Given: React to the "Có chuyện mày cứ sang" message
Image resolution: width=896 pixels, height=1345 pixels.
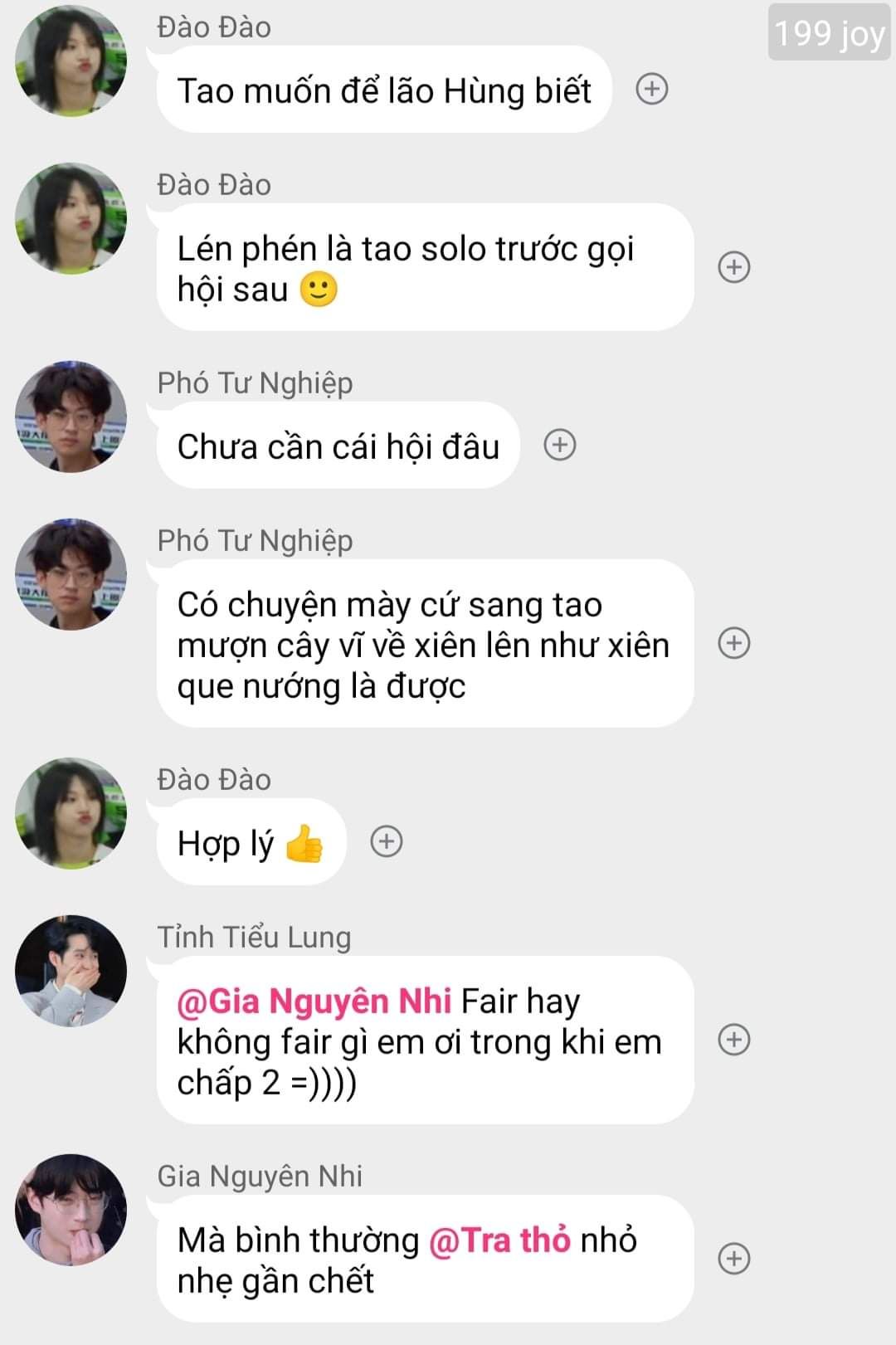Looking at the screenshot, I should tap(733, 643).
